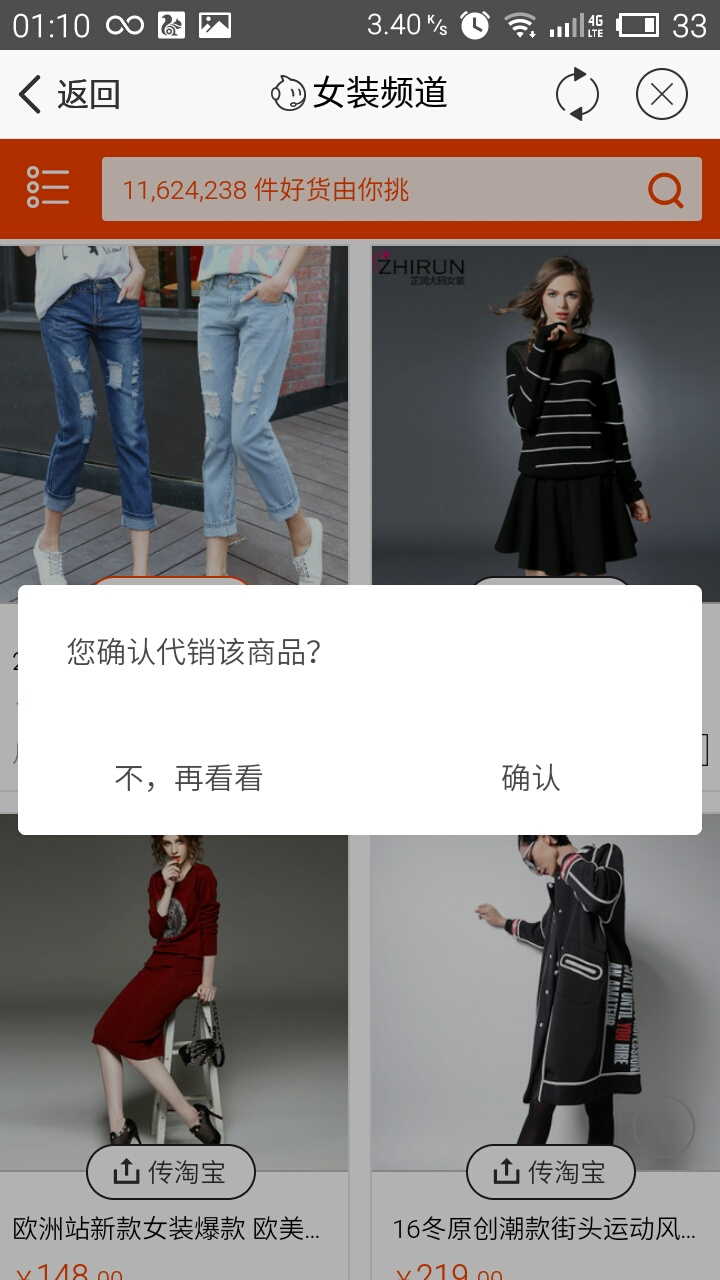Open the category list menu icon
720x1280 pixels.
pyautogui.click(x=48, y=187)
